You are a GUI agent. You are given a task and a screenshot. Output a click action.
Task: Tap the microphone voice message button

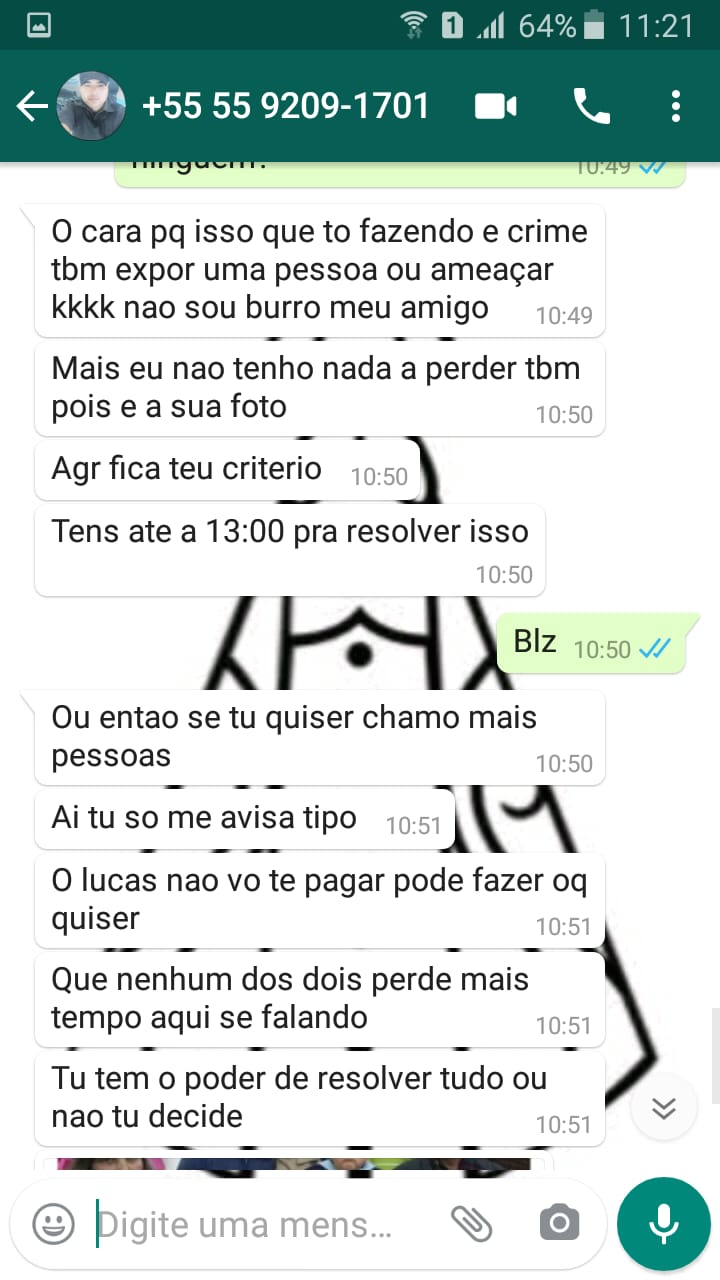(664, 1223)
